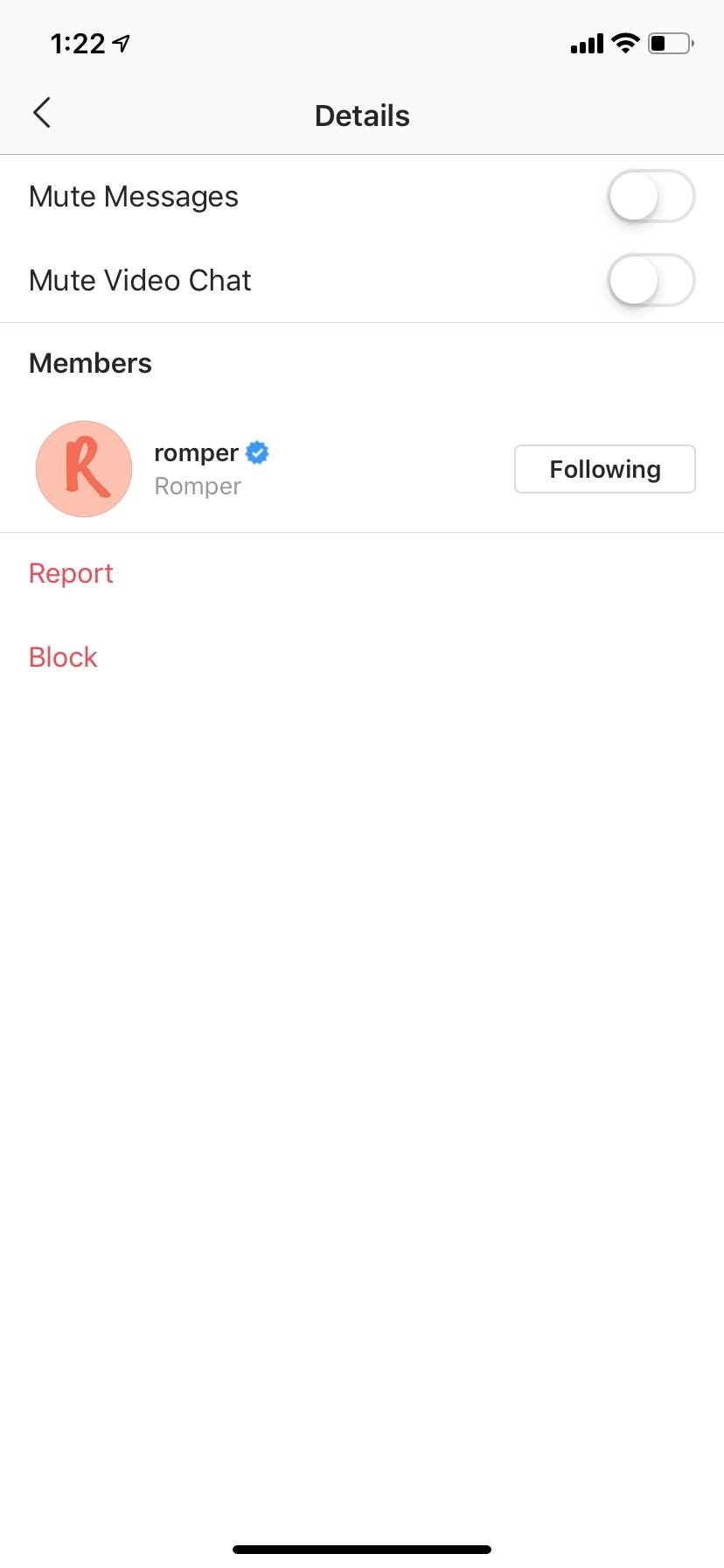The image size is (724, 1568).
Task: Block the romper account
Action: pos(63,657)
